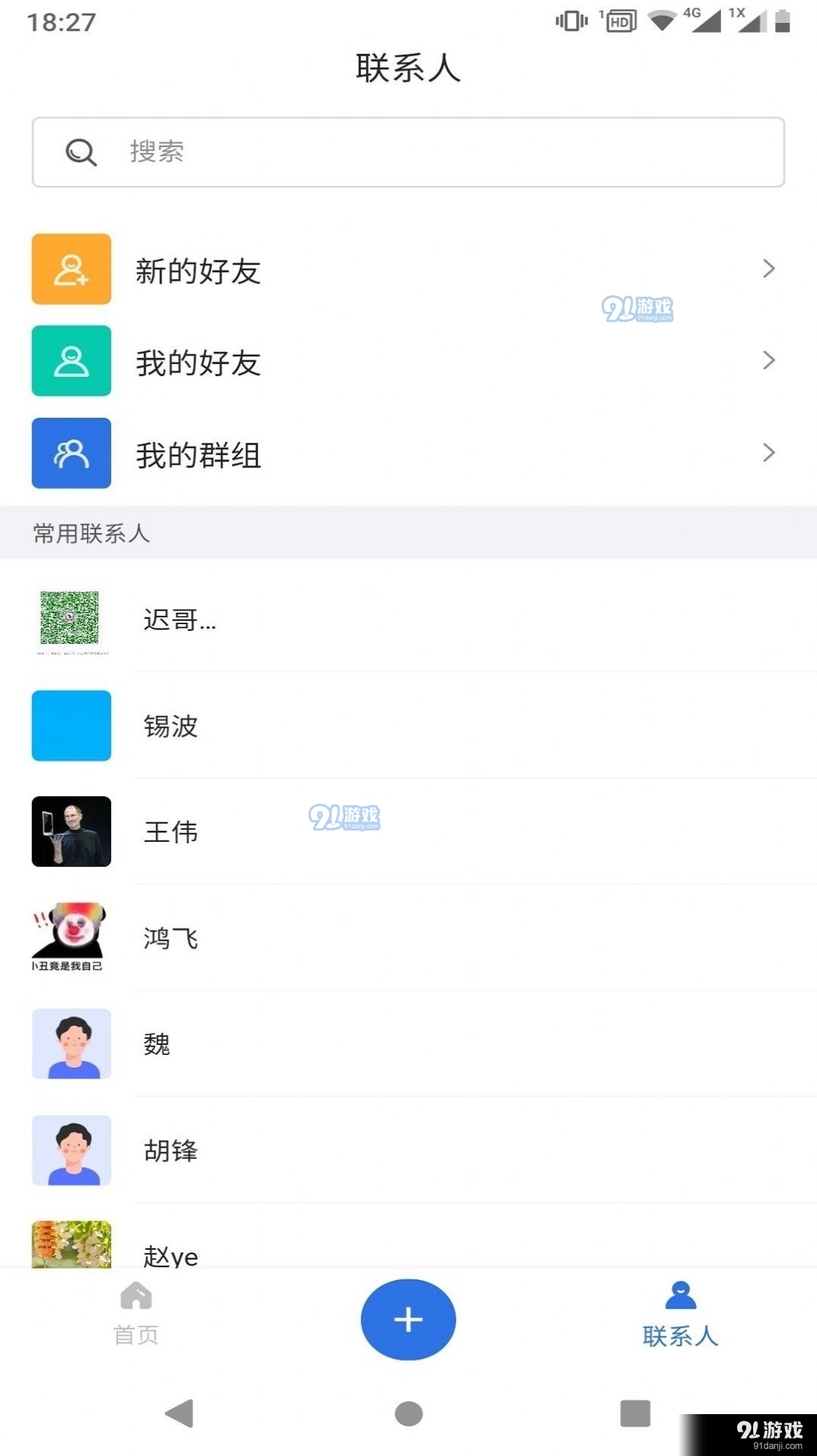Tap the blue plus button to add
Viewport: 817px width, 1456px height.
click(x=408, y=1319)
